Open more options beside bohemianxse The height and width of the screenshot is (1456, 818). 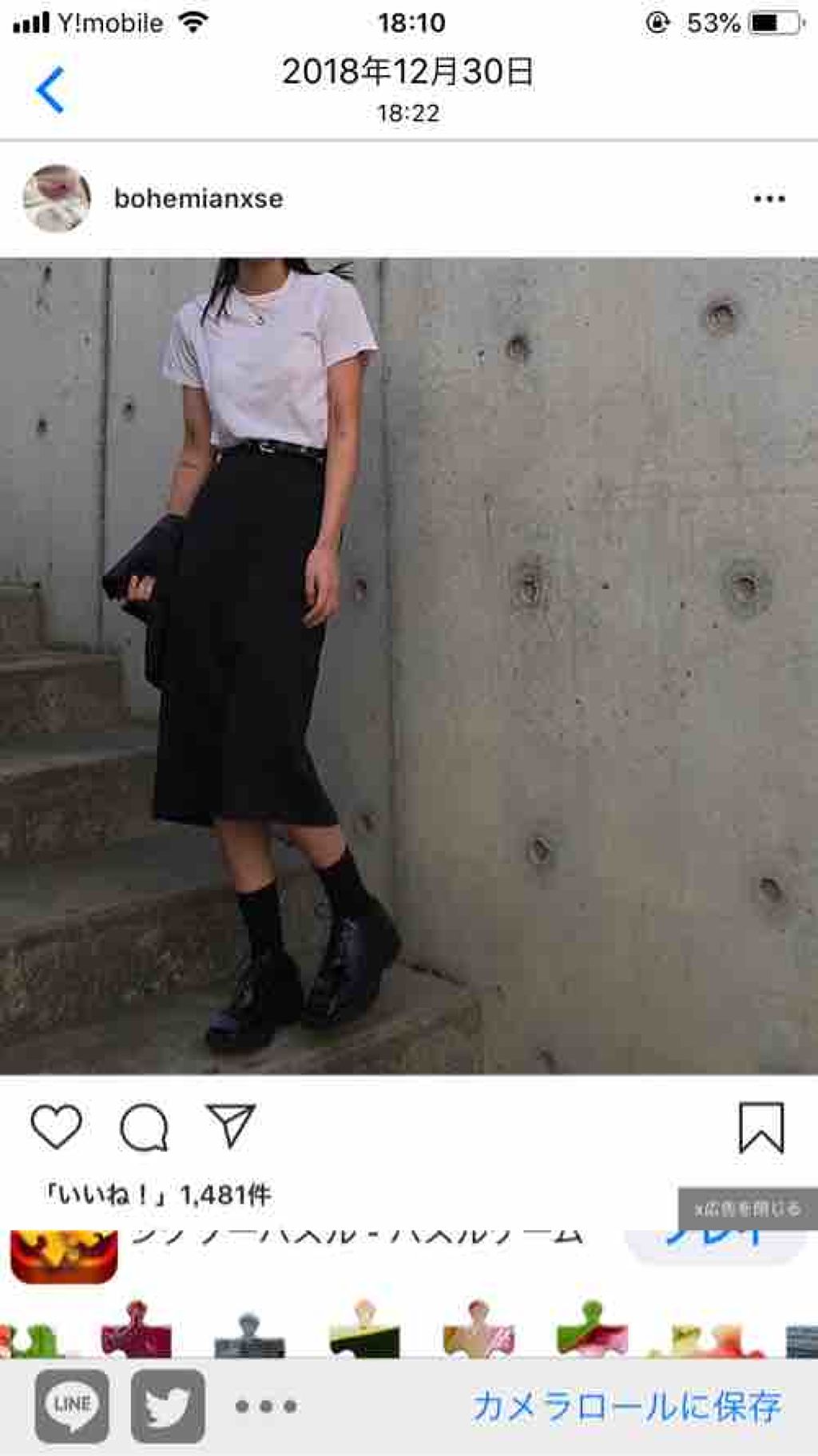tap(768, 198)
